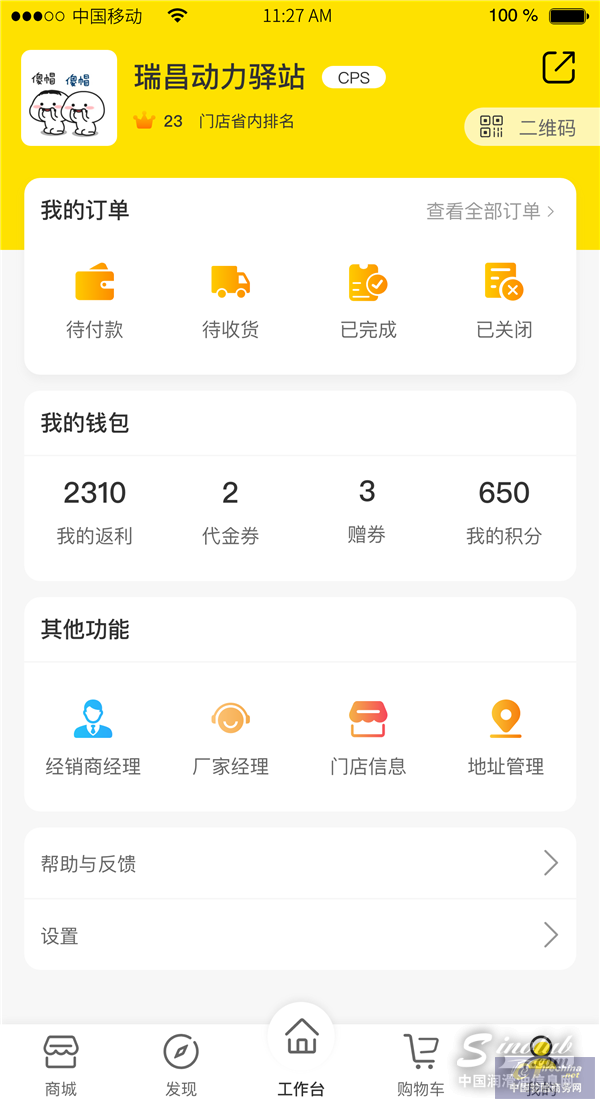The height and width of the screenshot is (1104, 600).
Task: View 待付款 pending payment orders
Action: click(x=95, y=300)
